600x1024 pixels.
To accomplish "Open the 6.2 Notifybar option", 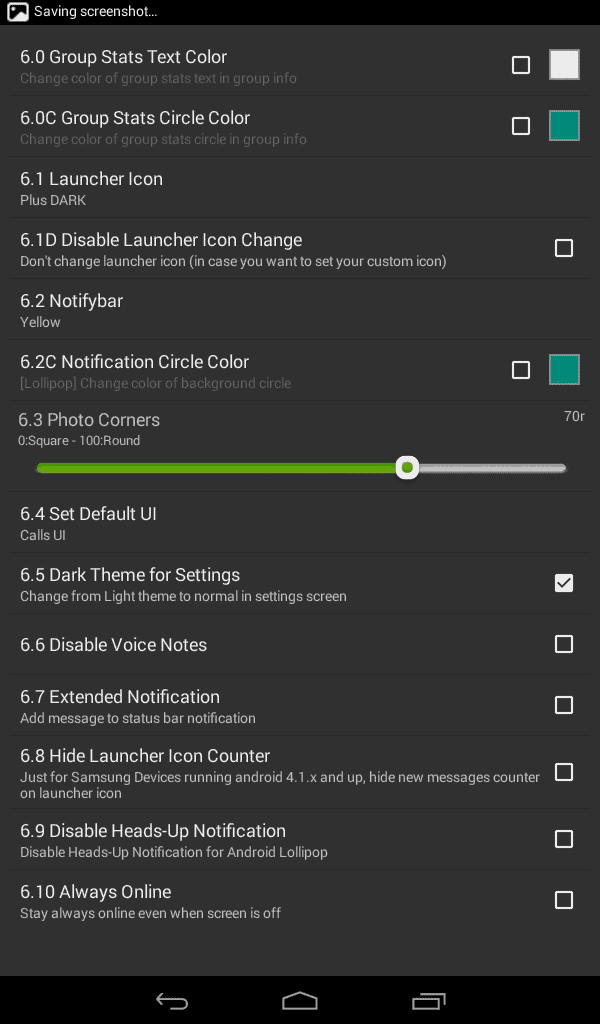I will click(300, 310).
